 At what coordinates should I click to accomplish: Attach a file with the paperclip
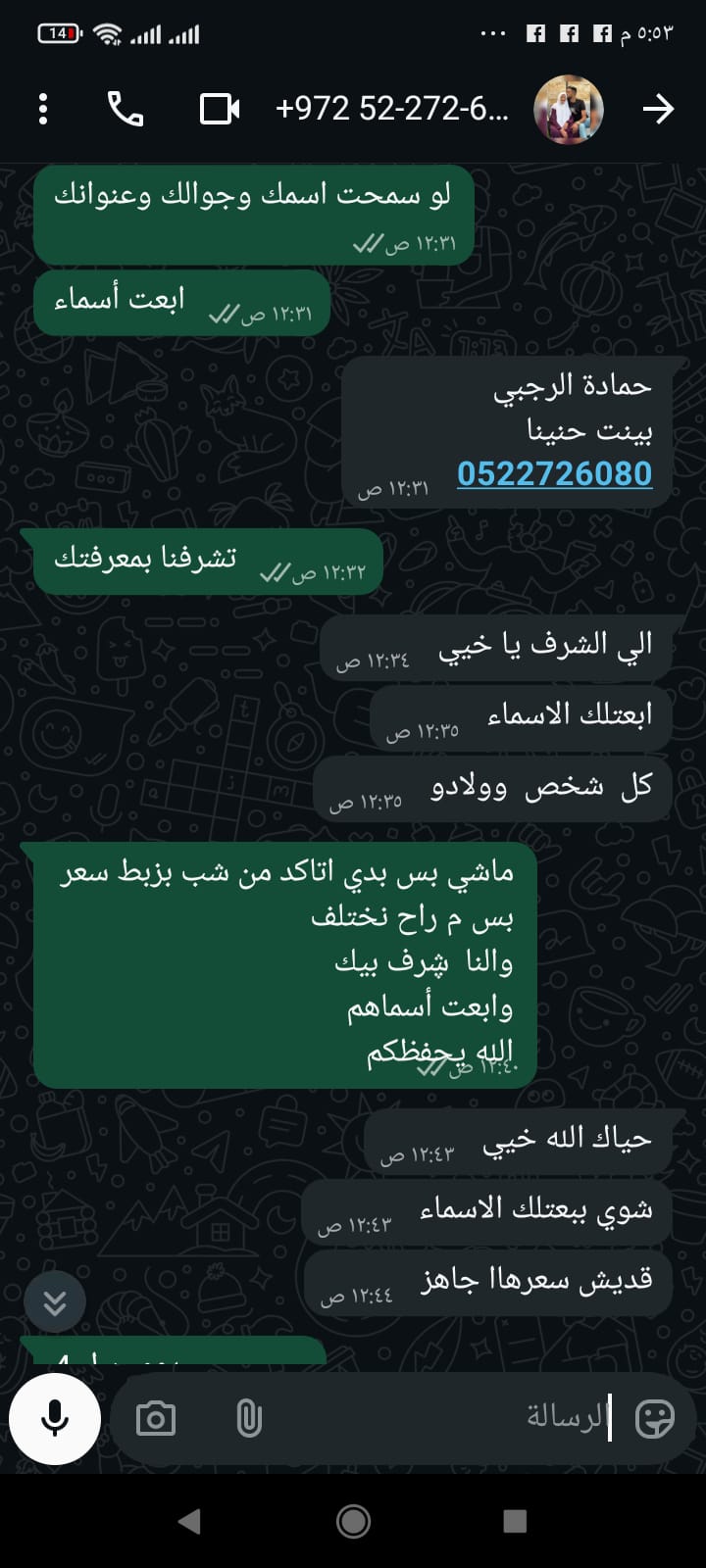pyautogui.click(x=249, y=1418)
